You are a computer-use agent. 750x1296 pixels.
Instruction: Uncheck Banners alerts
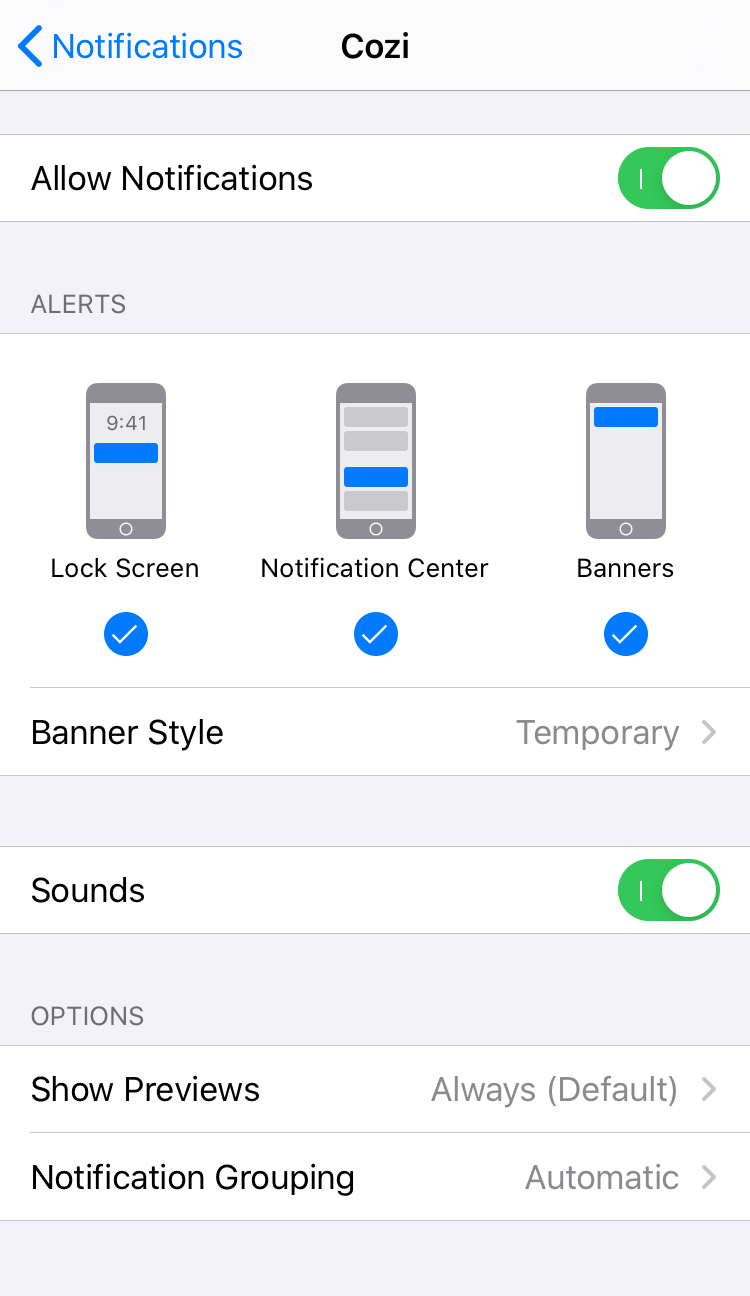pos(626,634)
